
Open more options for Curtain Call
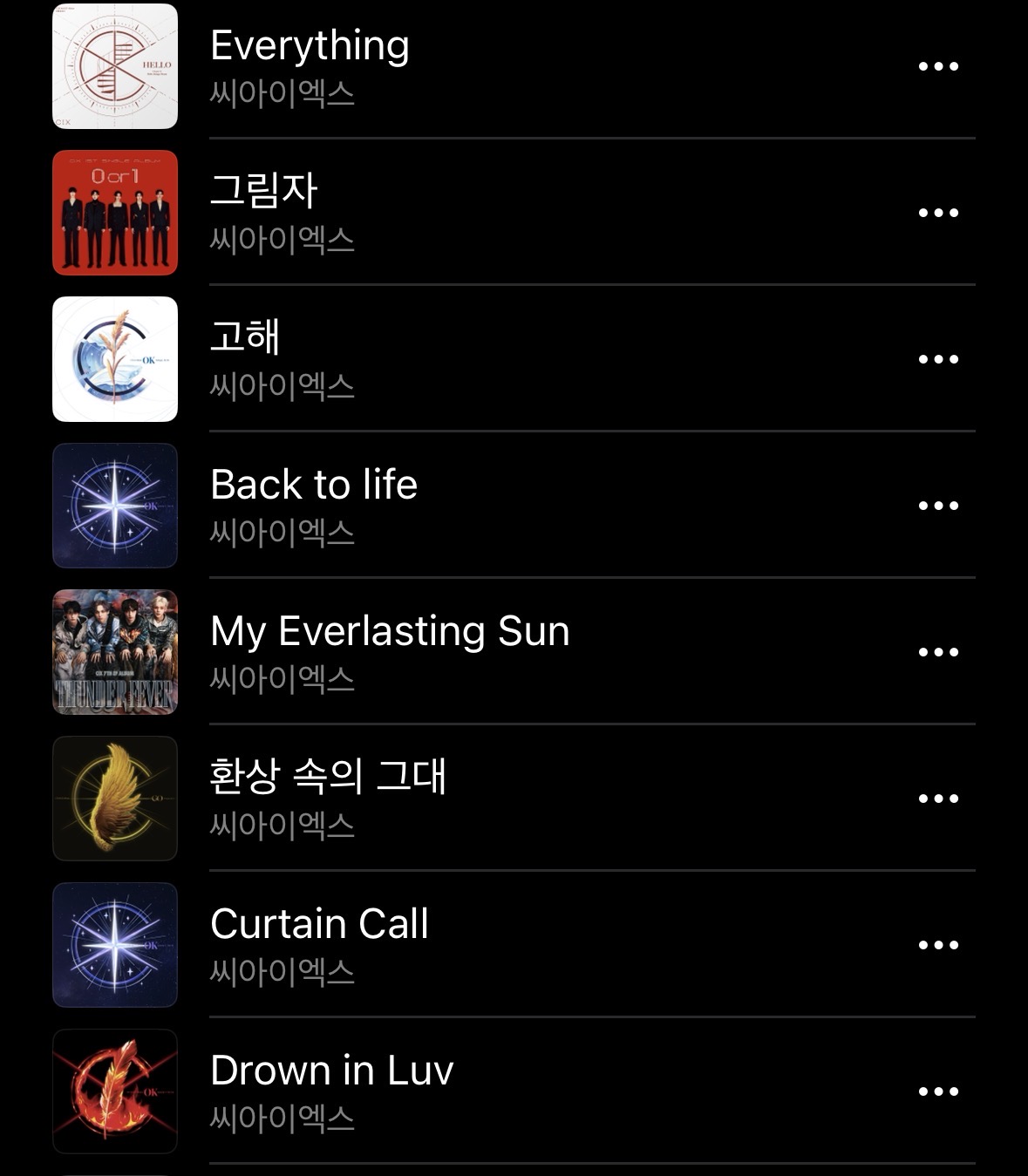(938, 945)
